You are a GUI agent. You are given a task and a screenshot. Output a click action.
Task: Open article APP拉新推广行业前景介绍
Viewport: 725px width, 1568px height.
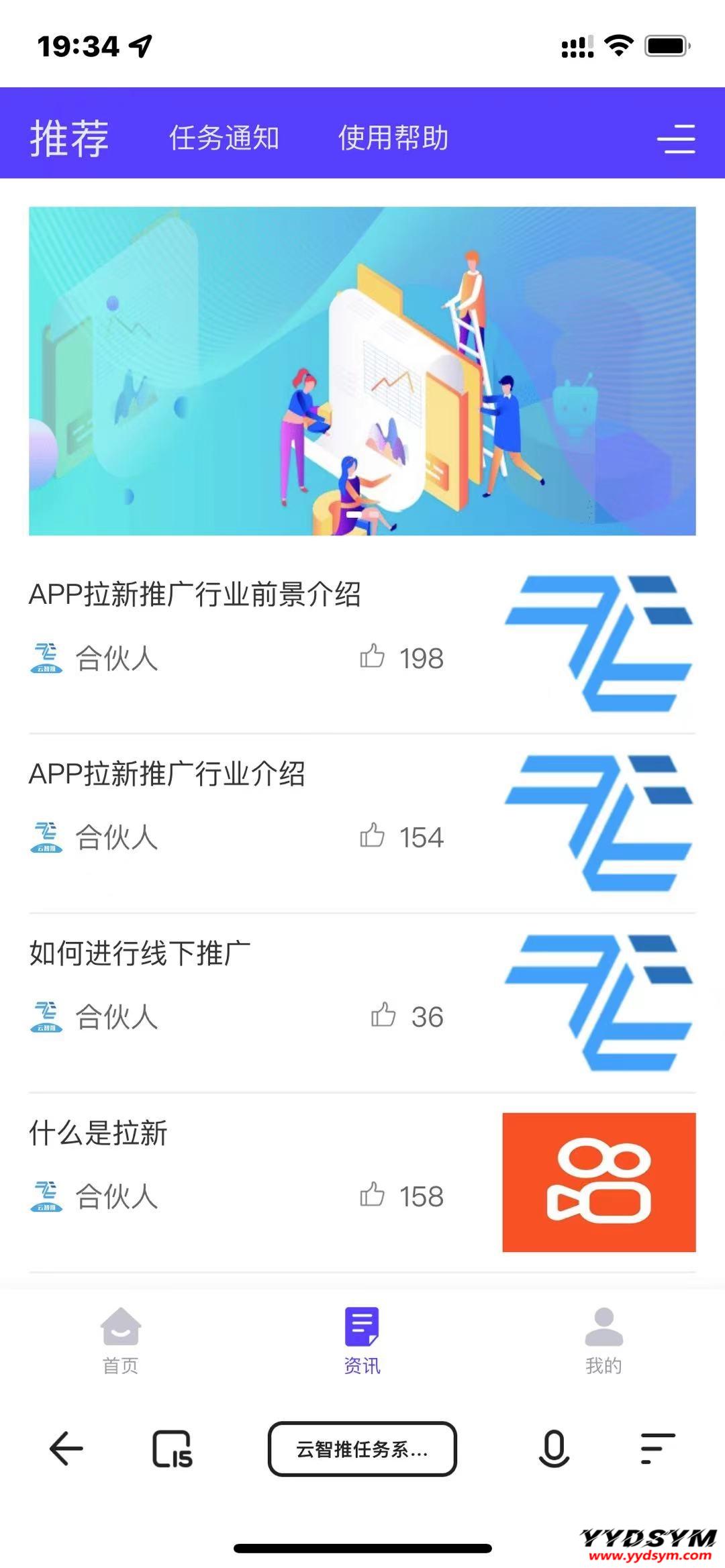(195, 594)
